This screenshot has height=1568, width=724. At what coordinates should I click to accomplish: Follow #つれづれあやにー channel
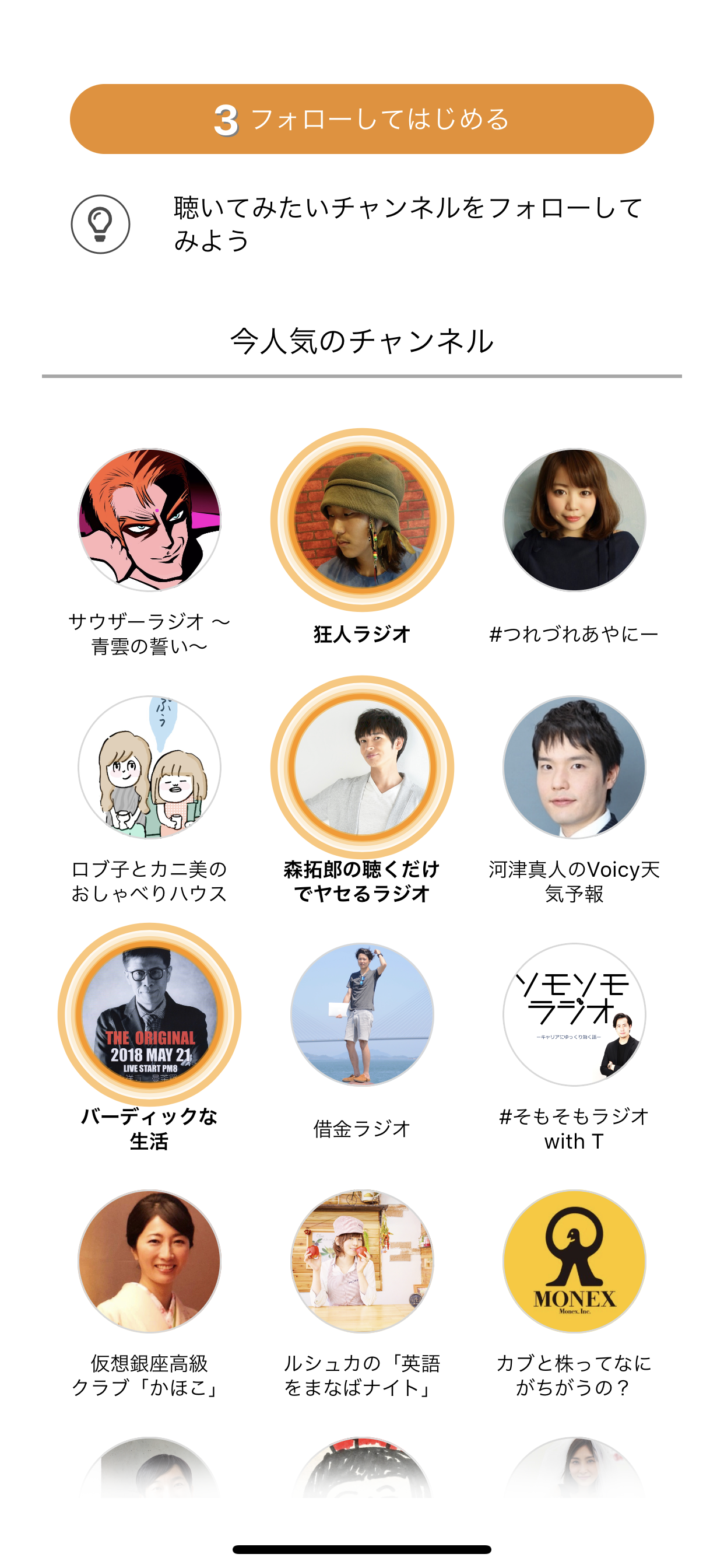point(574,520)
